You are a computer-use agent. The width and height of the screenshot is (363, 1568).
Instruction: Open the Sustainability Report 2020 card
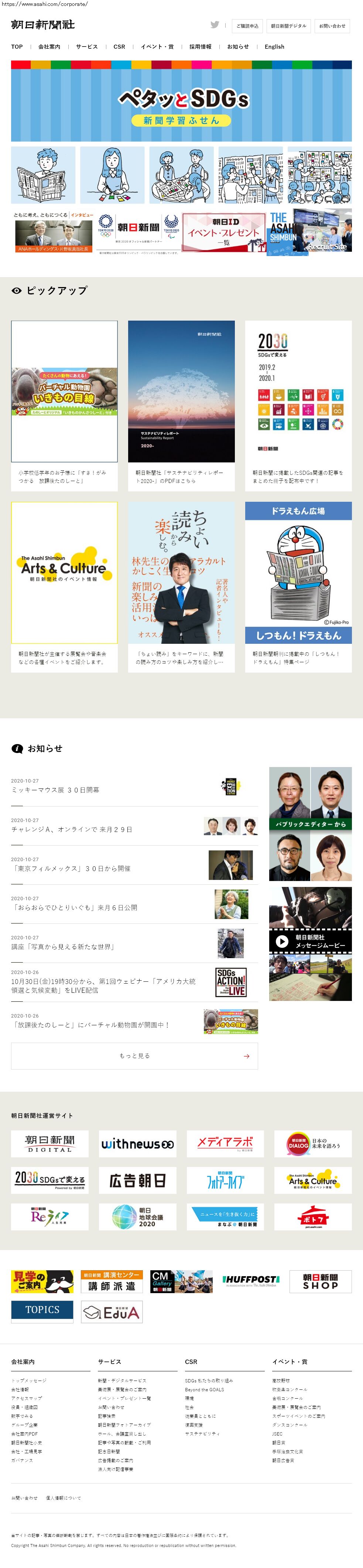pyautogui.click(x=181, y=405)
